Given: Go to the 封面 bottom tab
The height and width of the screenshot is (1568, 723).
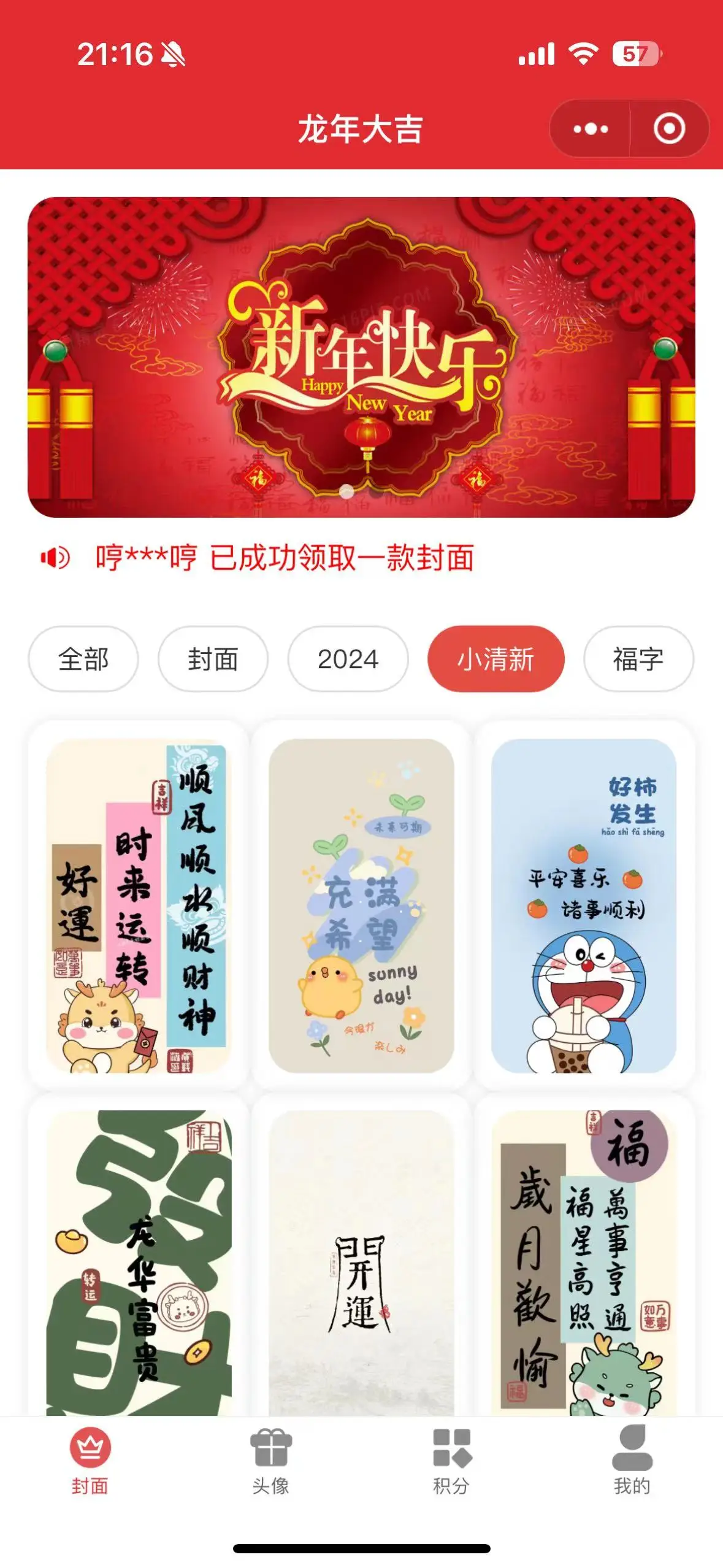Looking at the screenshot, I should pyautogui.click(x=90, y=1460).
